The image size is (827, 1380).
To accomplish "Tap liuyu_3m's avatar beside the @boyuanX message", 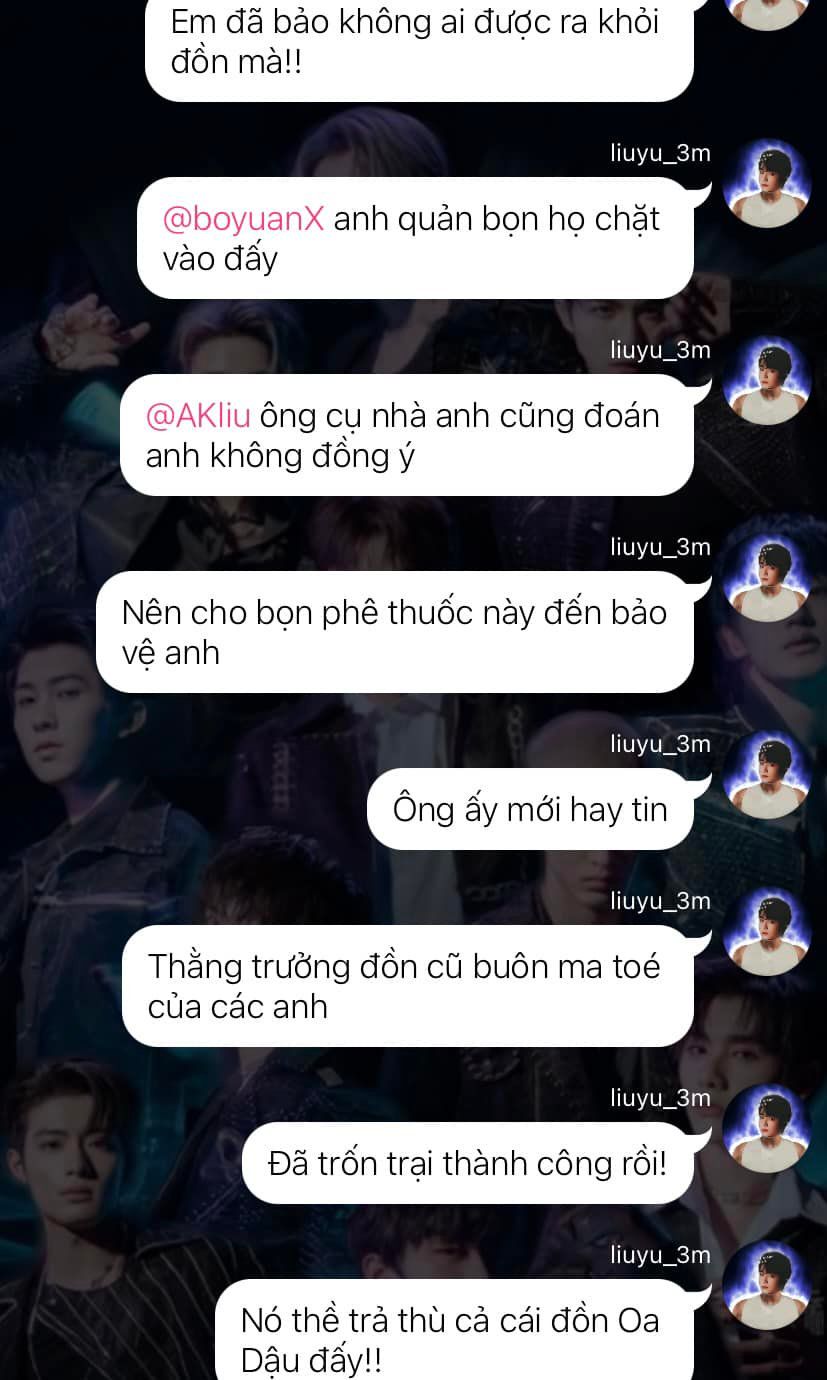I will [x=765, y=183].
